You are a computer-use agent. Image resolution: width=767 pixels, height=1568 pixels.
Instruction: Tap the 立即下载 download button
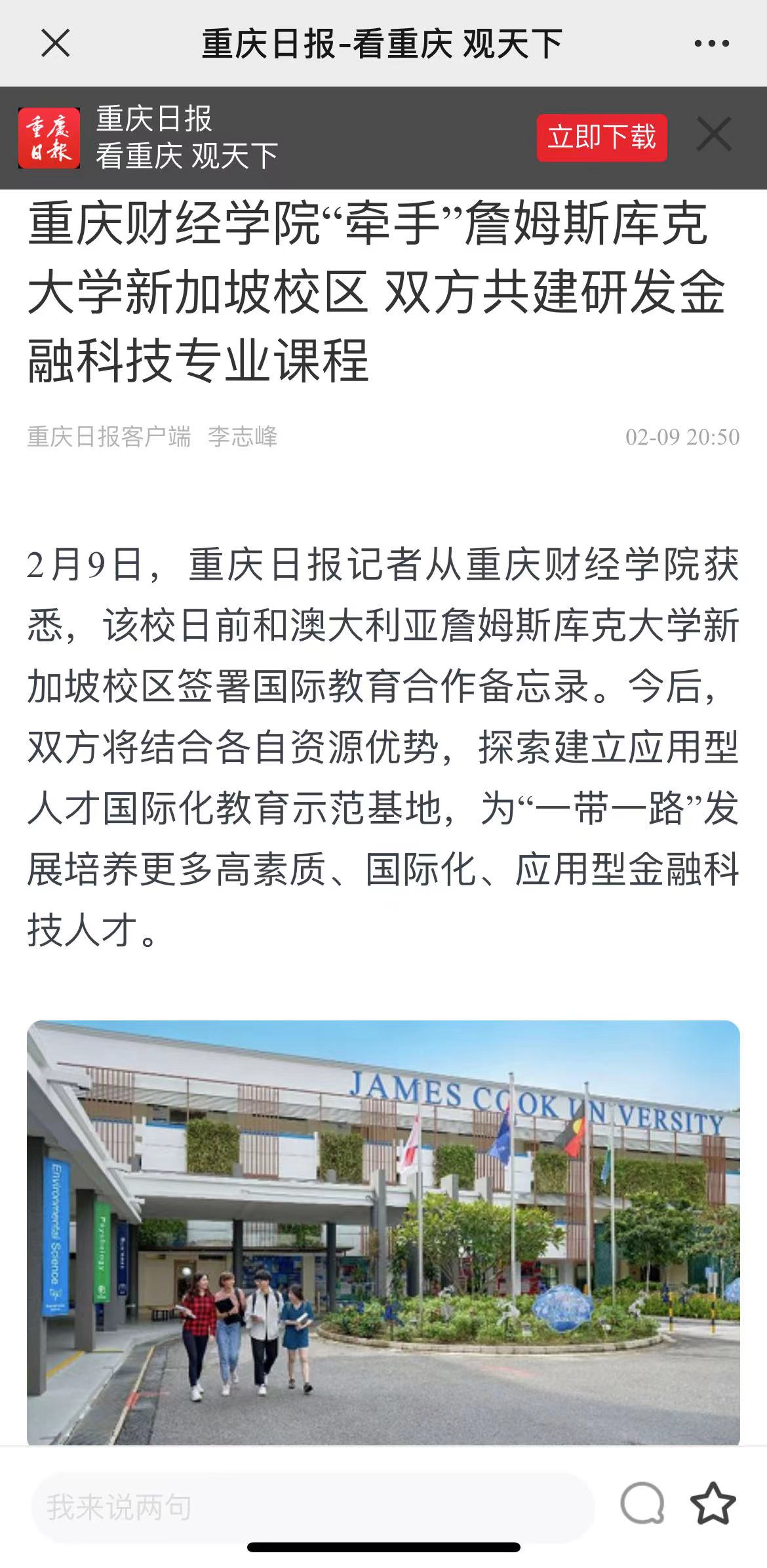point(601,138)
